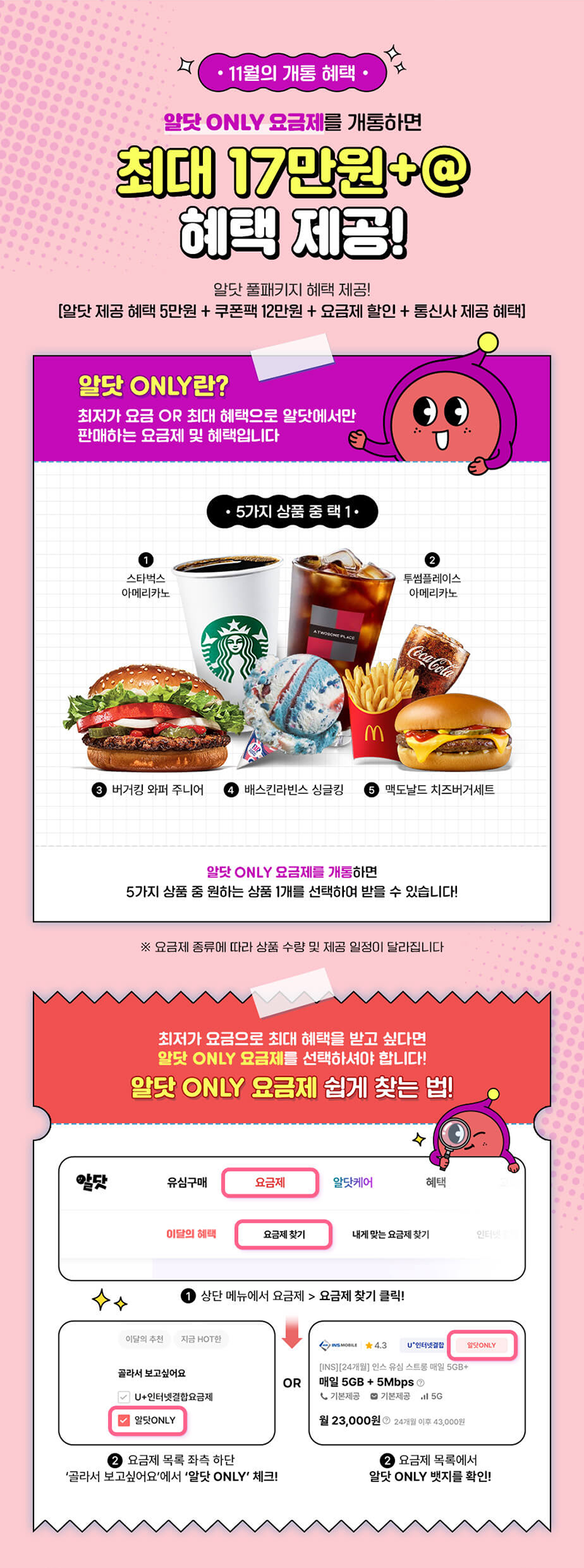Viewport: 584px width, 1568px height.
Task: Click the 5G signal strength icon
Action: pos(426,1396)
